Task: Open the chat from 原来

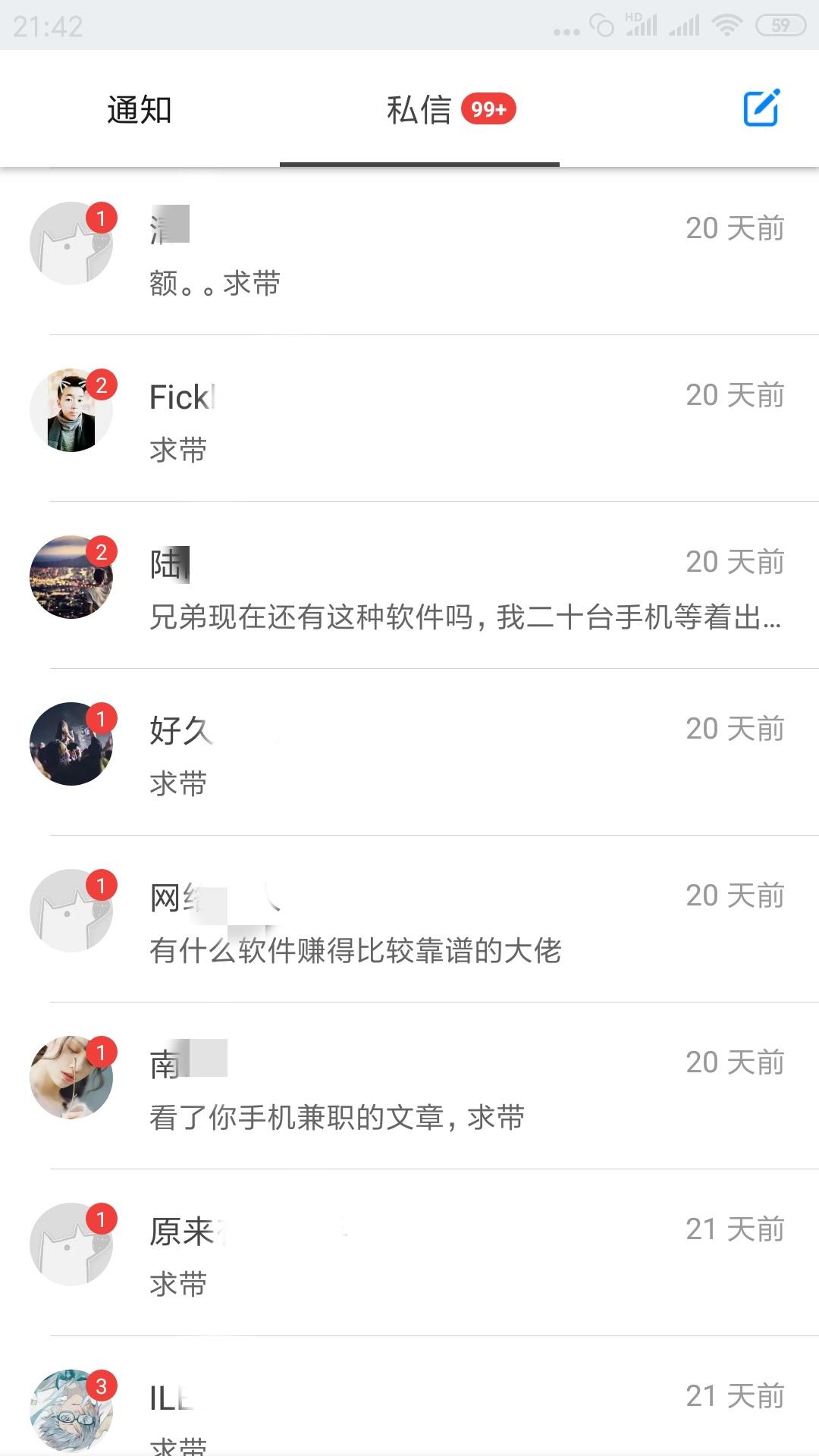Action: click(x=425, y=1255)
